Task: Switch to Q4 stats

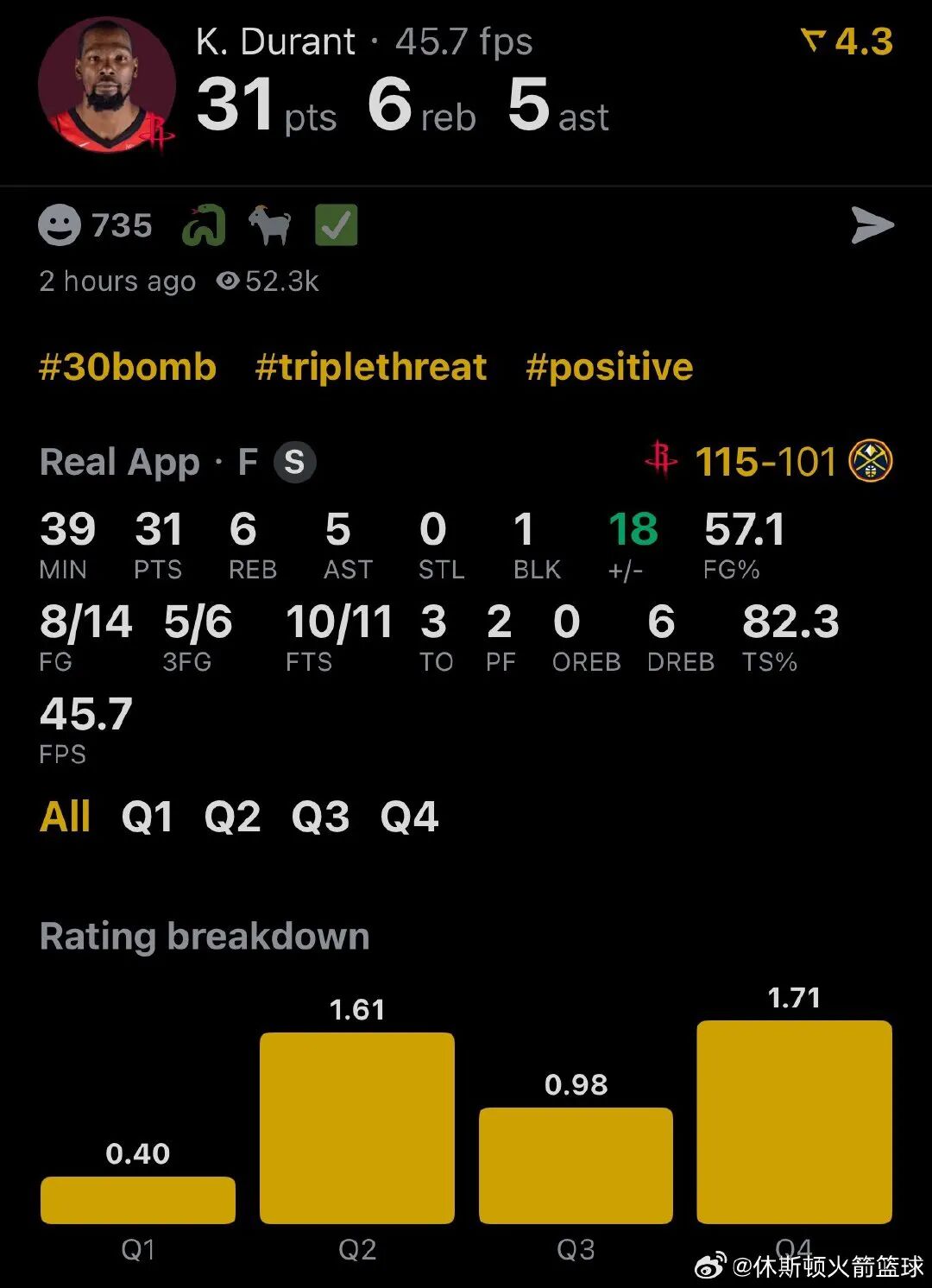Action: (409, 816)
